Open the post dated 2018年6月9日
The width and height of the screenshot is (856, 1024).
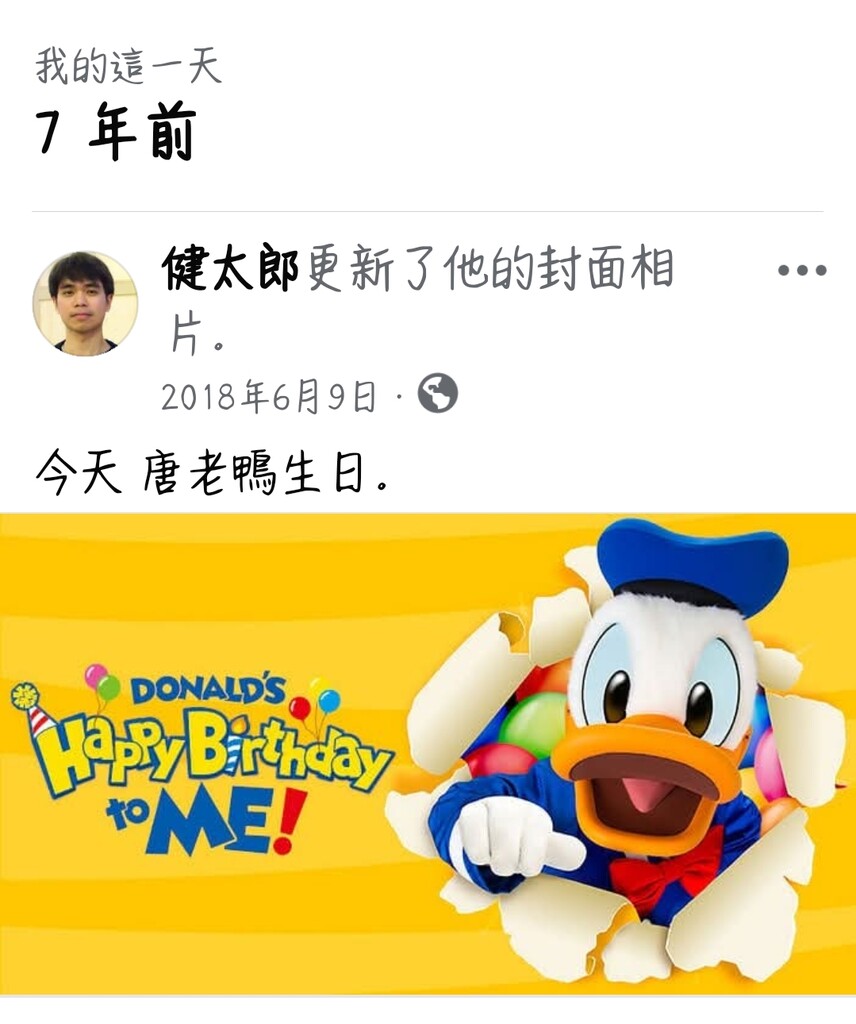(268, 397)
